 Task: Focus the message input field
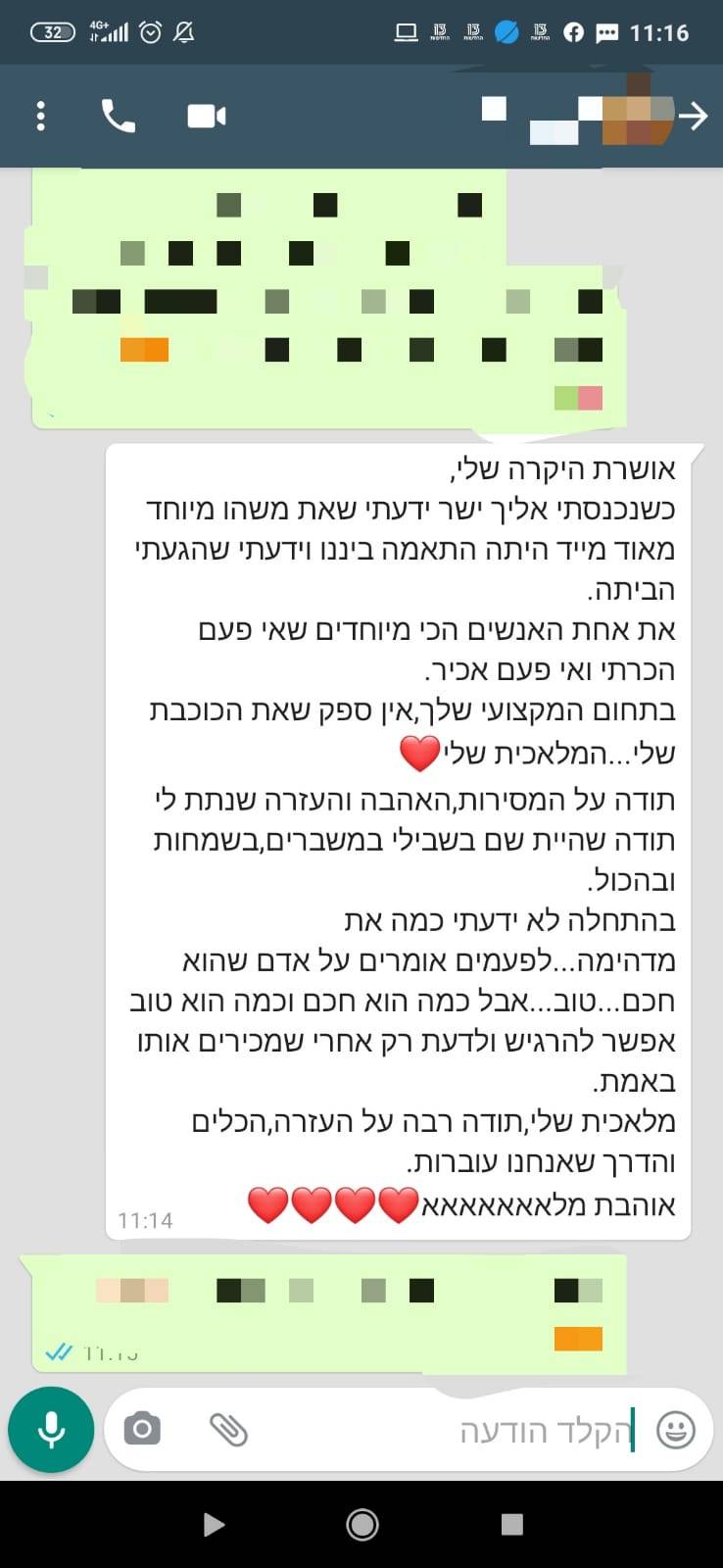[441, 1431]
